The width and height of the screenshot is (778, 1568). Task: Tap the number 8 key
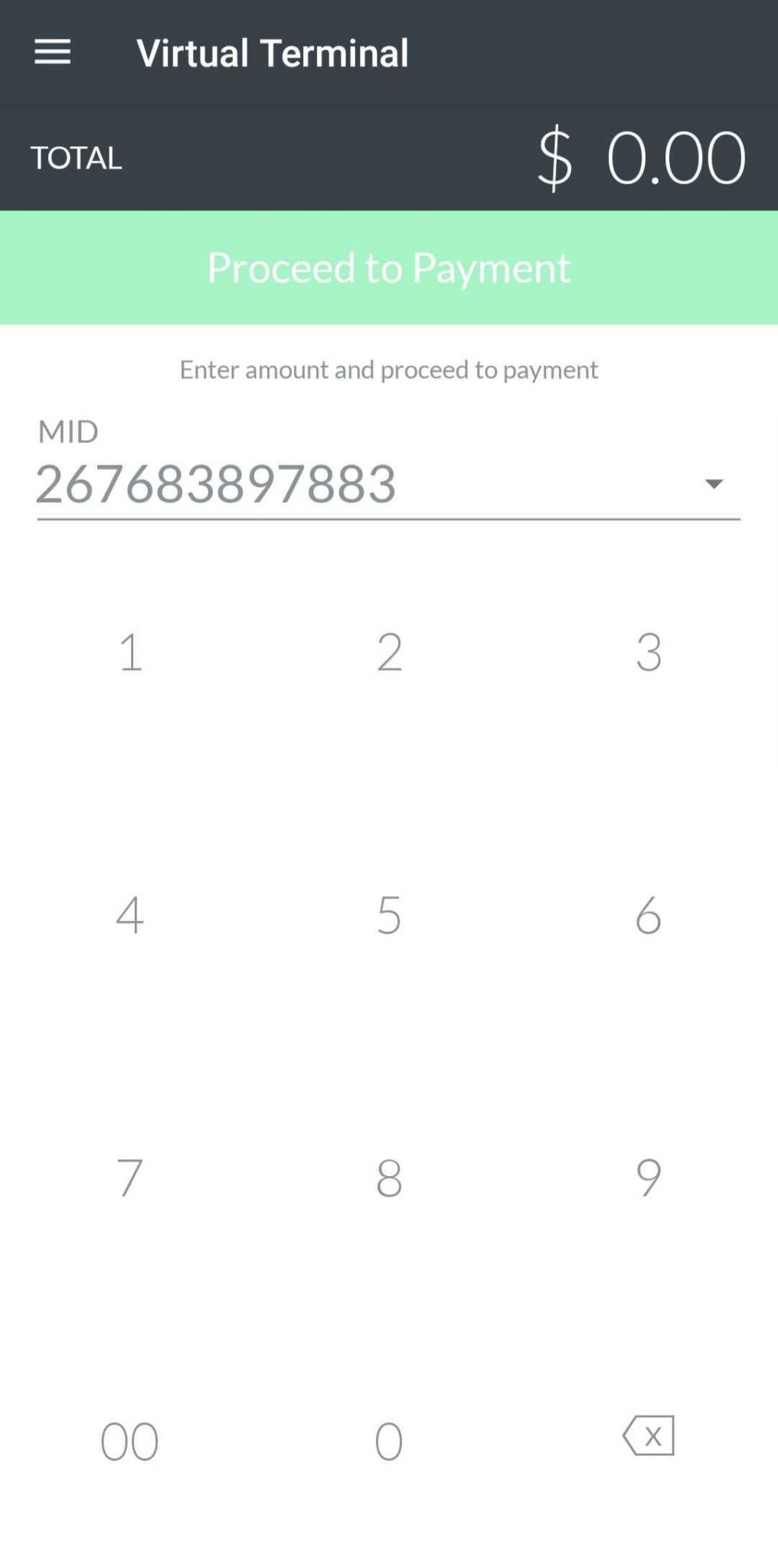(x=389, y=1177)
